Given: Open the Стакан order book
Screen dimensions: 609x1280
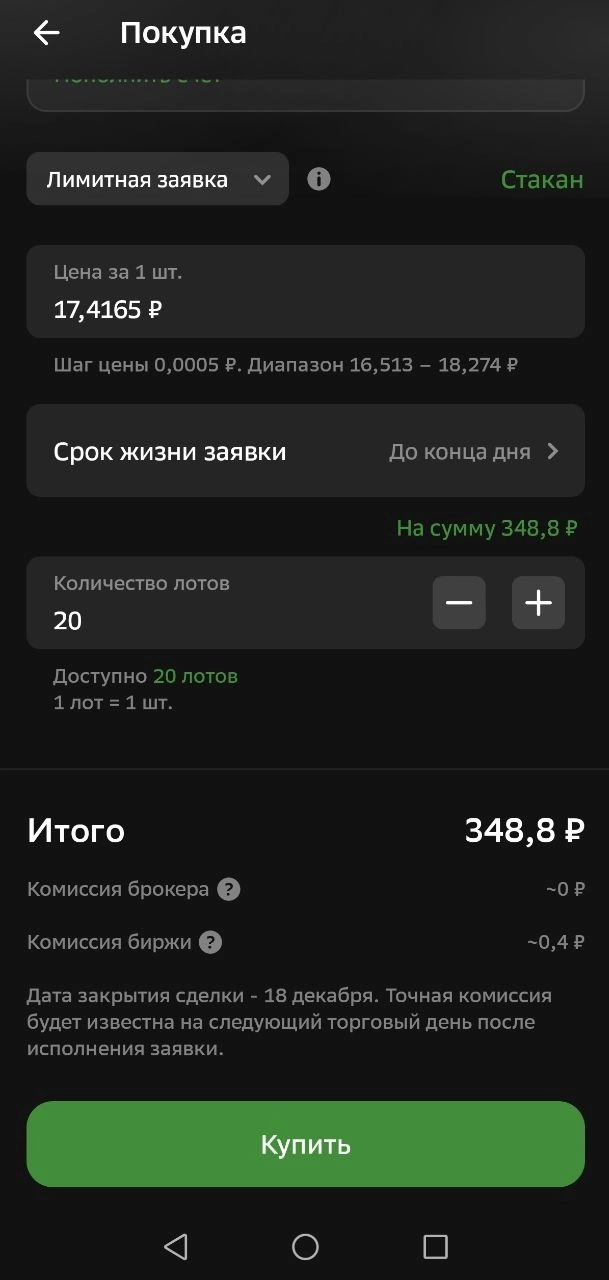Looking at the screenshot, I should pos(541,180).
